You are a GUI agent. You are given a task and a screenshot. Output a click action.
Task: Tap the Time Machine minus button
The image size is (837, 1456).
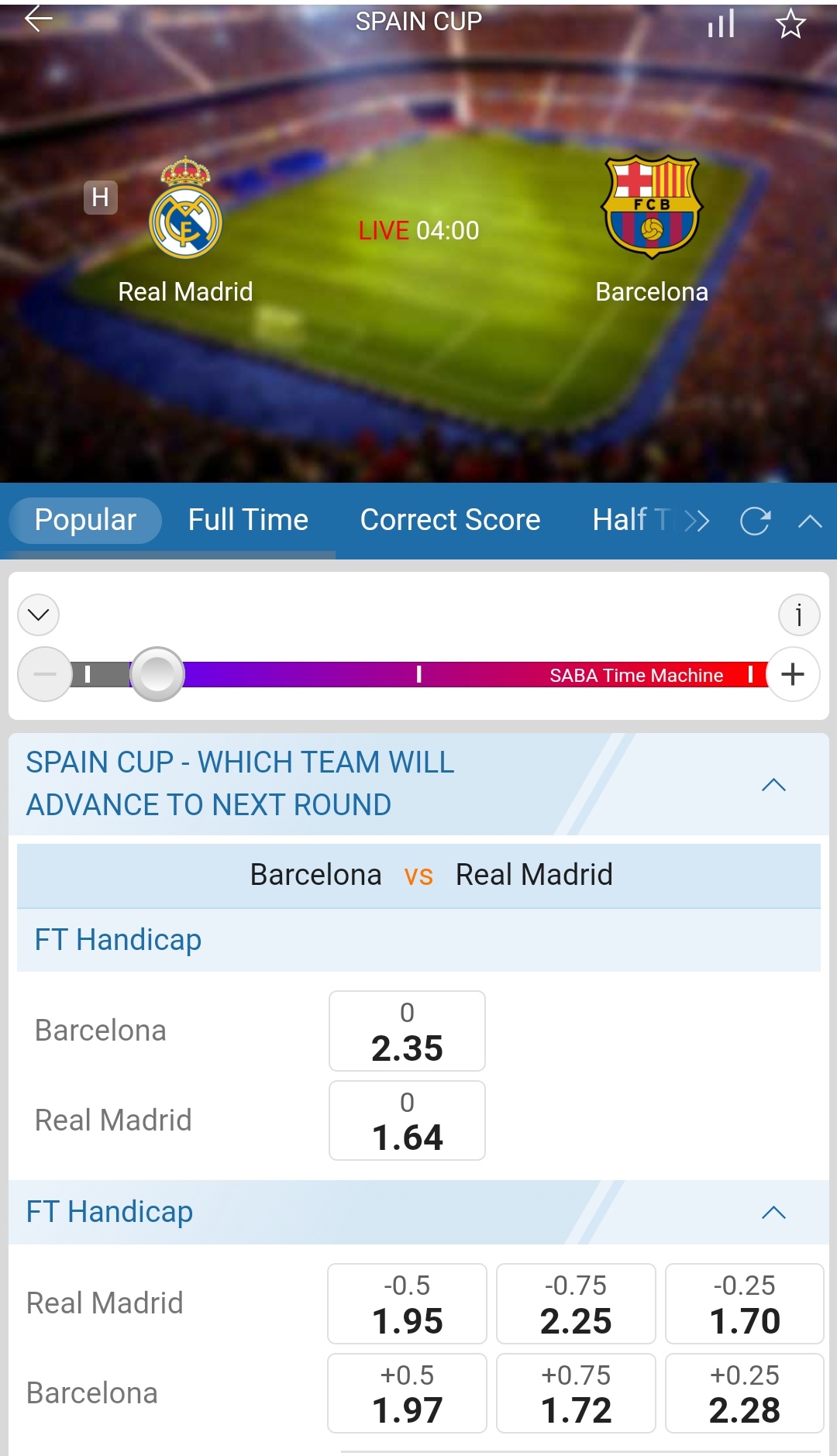(45, 674)
